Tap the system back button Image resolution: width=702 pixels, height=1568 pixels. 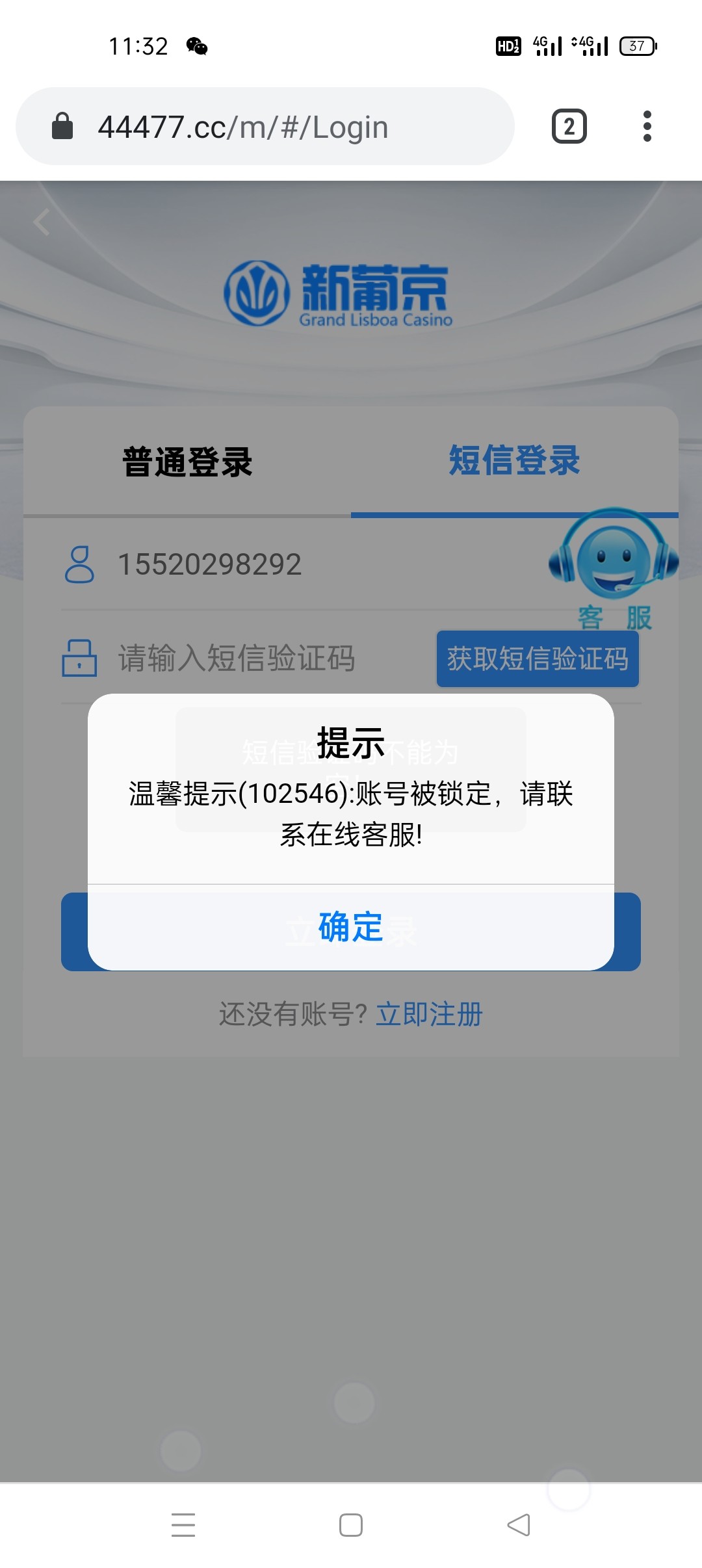(x=519, y=1525)
